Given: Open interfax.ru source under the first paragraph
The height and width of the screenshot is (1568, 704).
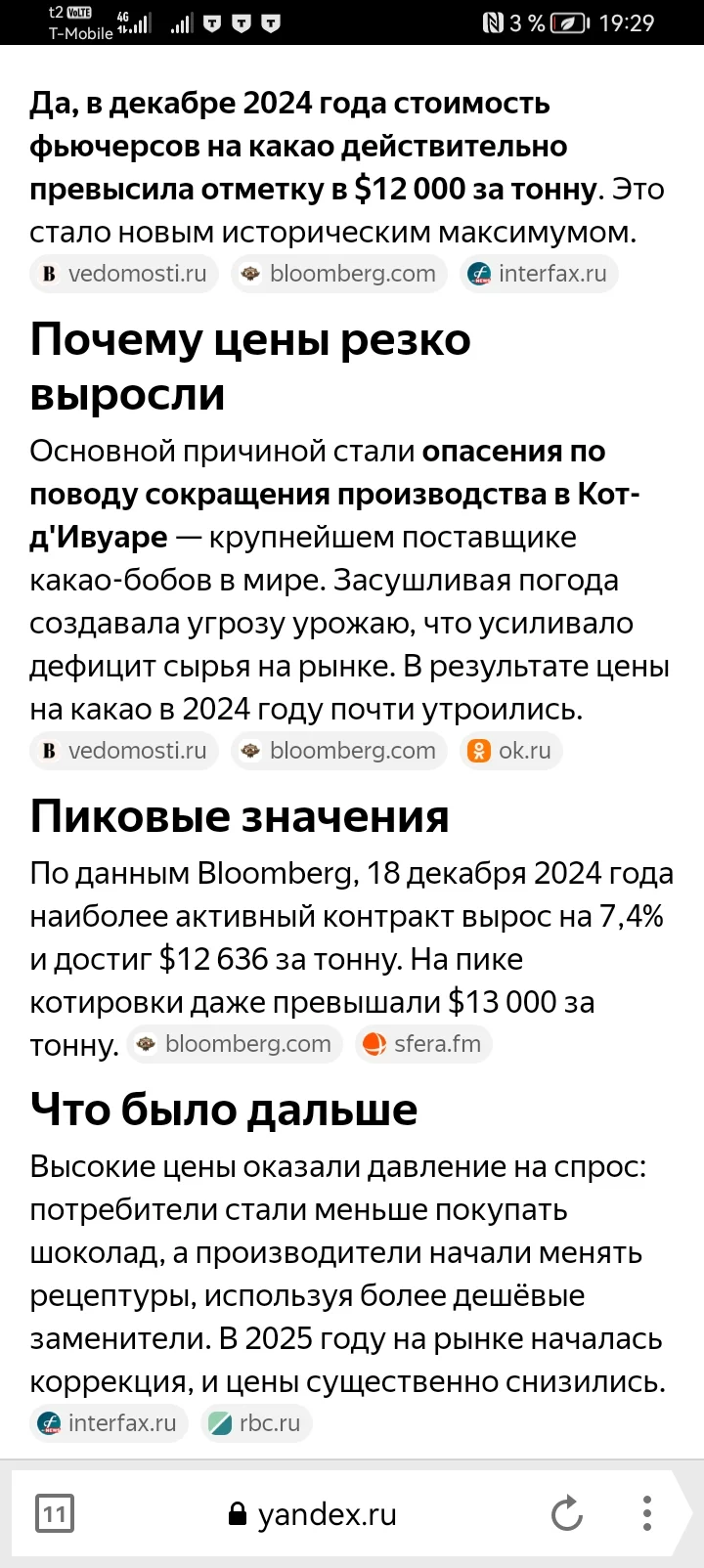Looking at the screenshot, I should [x=539, y=274].
